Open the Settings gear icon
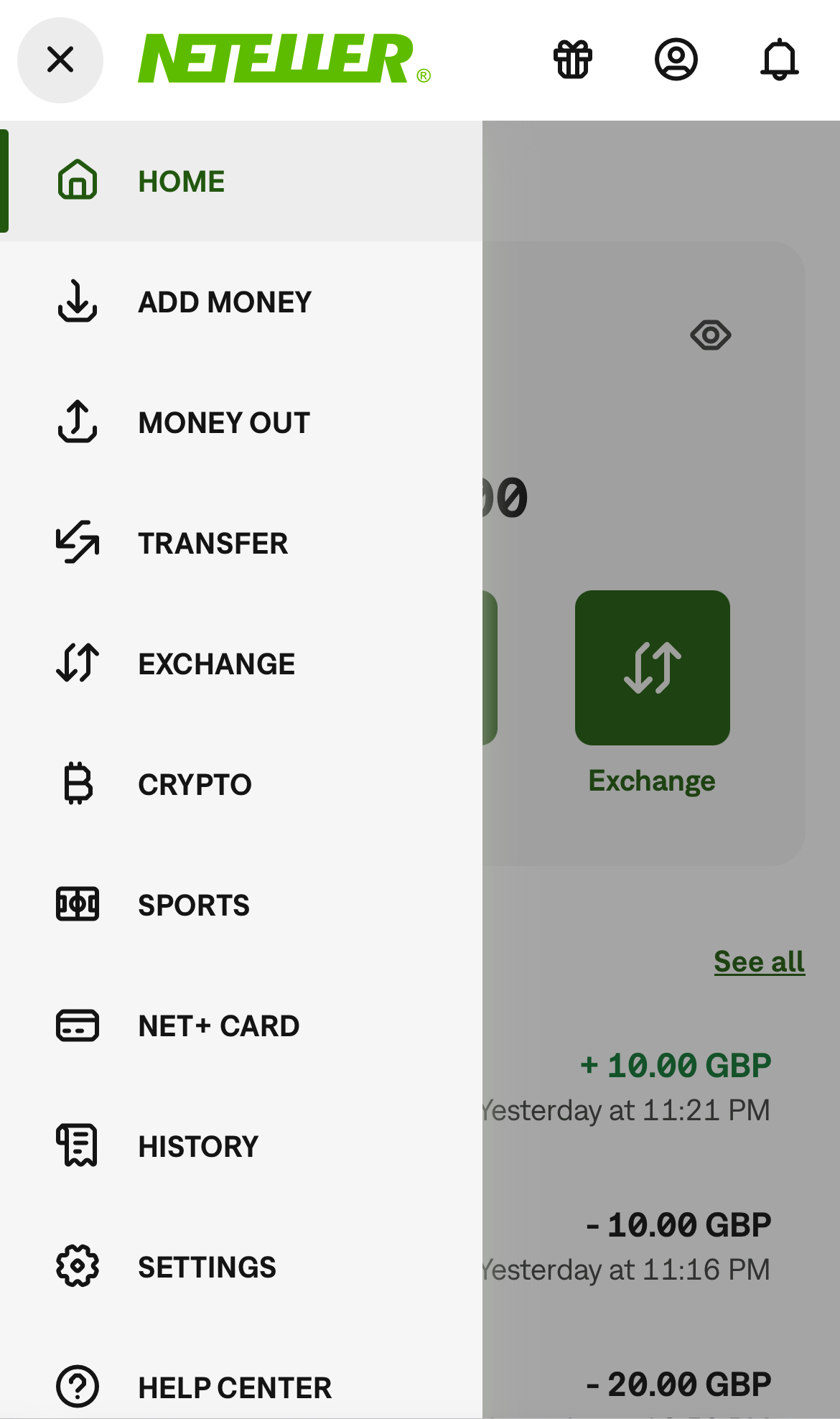The height and width of the screenshot is (1419, 840). (x=77, y=1266)
